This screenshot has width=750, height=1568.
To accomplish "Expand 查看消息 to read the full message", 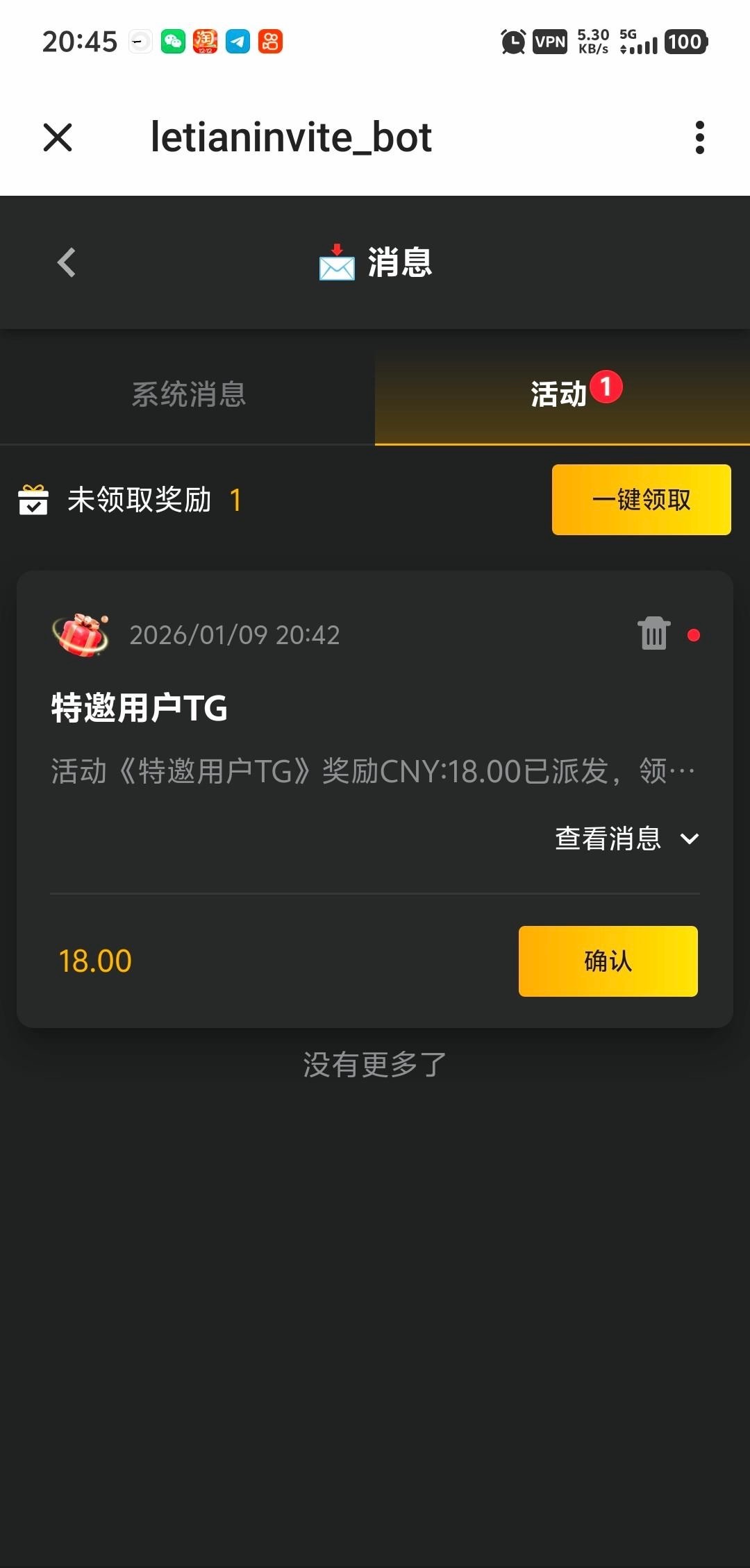I will 626,838.
